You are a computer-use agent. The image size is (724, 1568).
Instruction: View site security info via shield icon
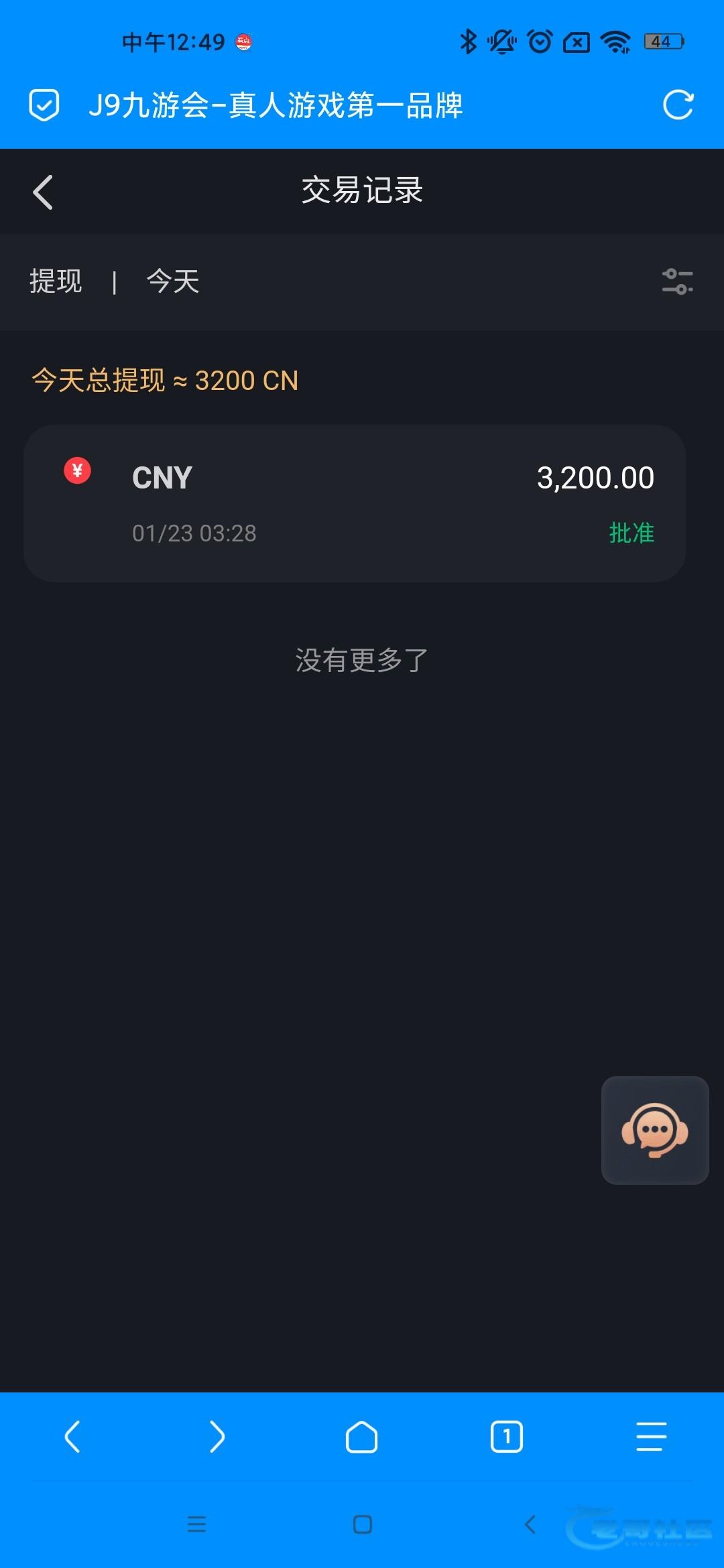tap(44, 105)
